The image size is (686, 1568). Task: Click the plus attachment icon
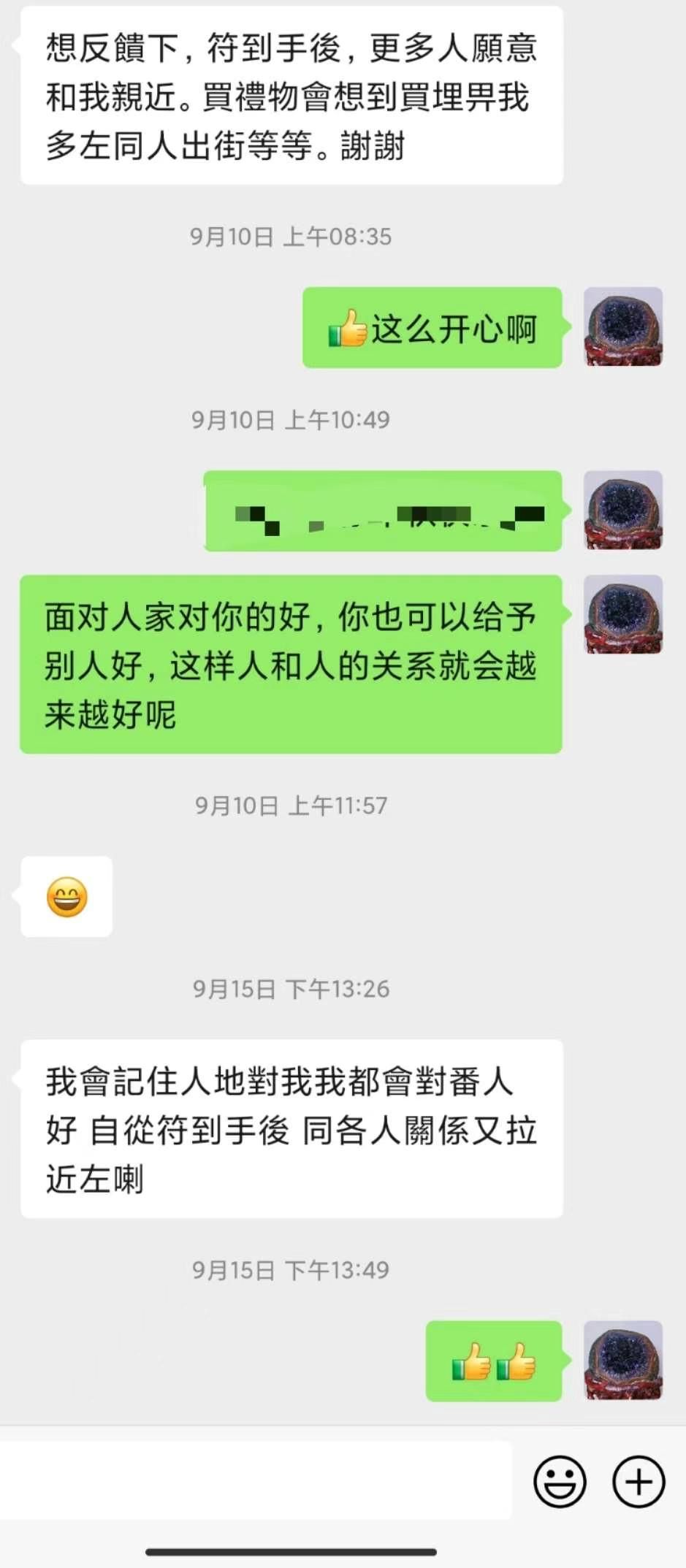638,1480
